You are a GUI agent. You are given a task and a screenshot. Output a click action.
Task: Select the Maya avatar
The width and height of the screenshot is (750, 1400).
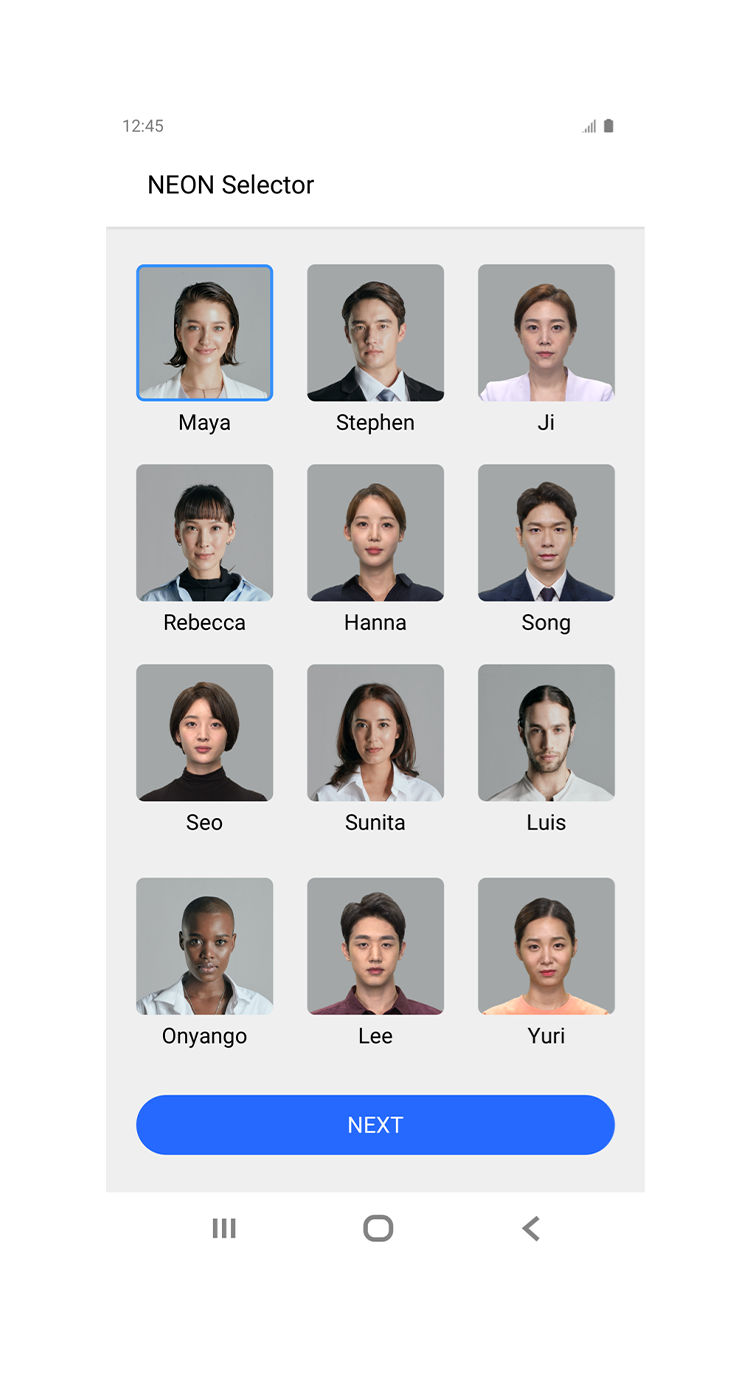pyautogui.click(x=204, y=332)
